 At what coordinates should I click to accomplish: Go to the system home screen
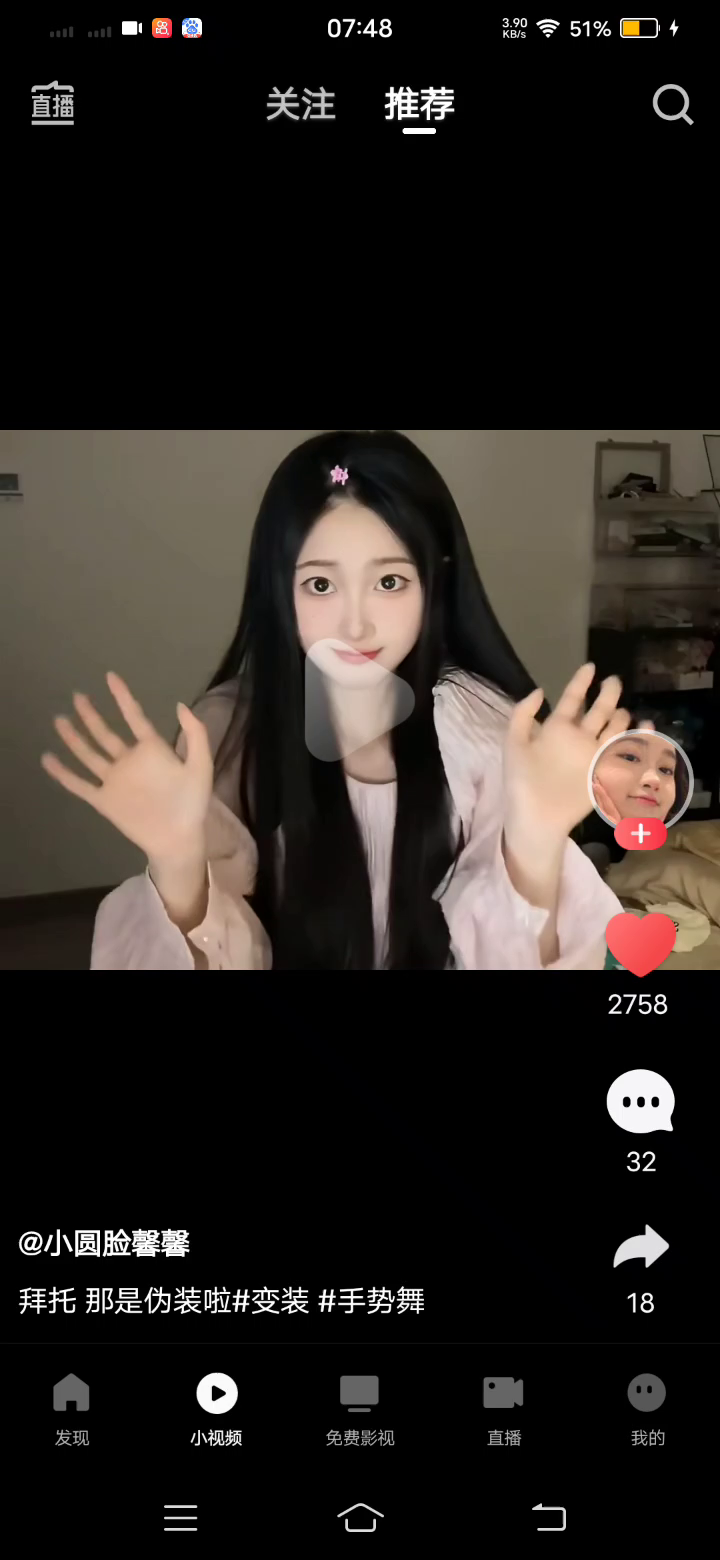(x=360, y=1517)
